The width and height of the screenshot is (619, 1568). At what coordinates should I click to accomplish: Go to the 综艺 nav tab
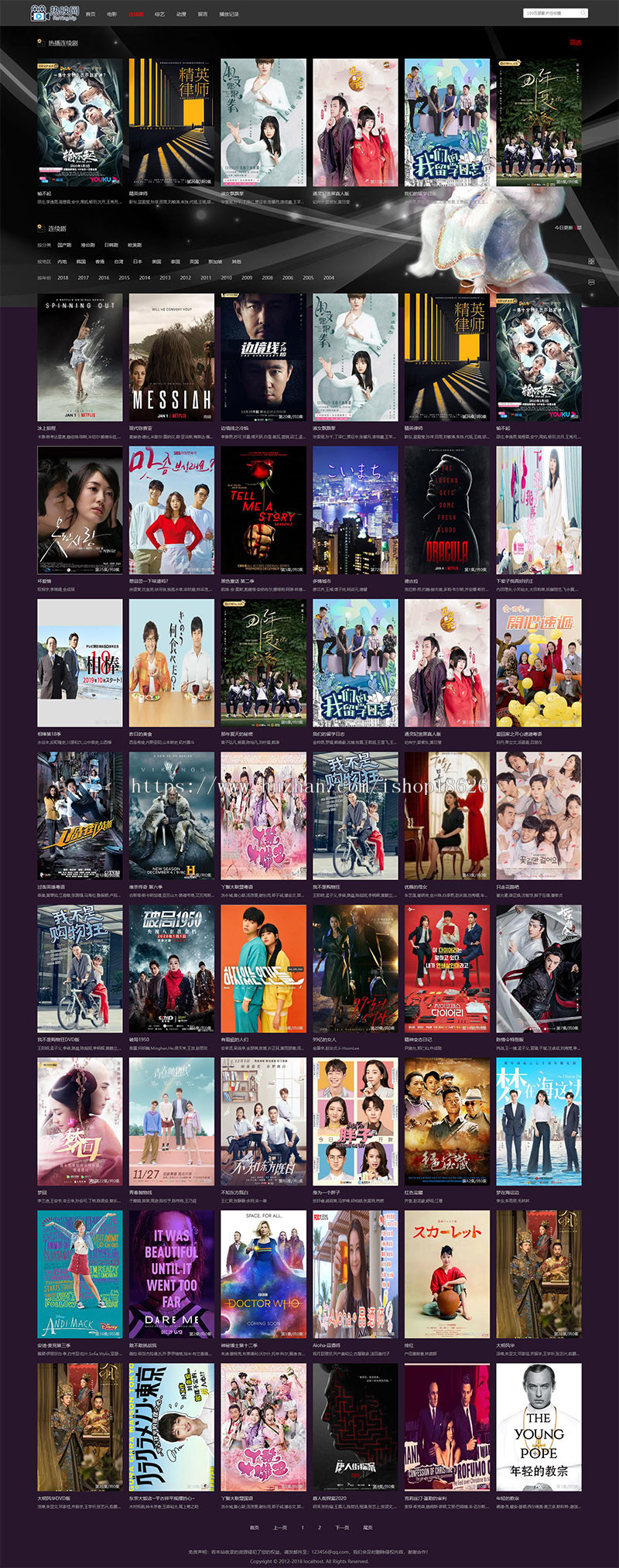point(159,14)
